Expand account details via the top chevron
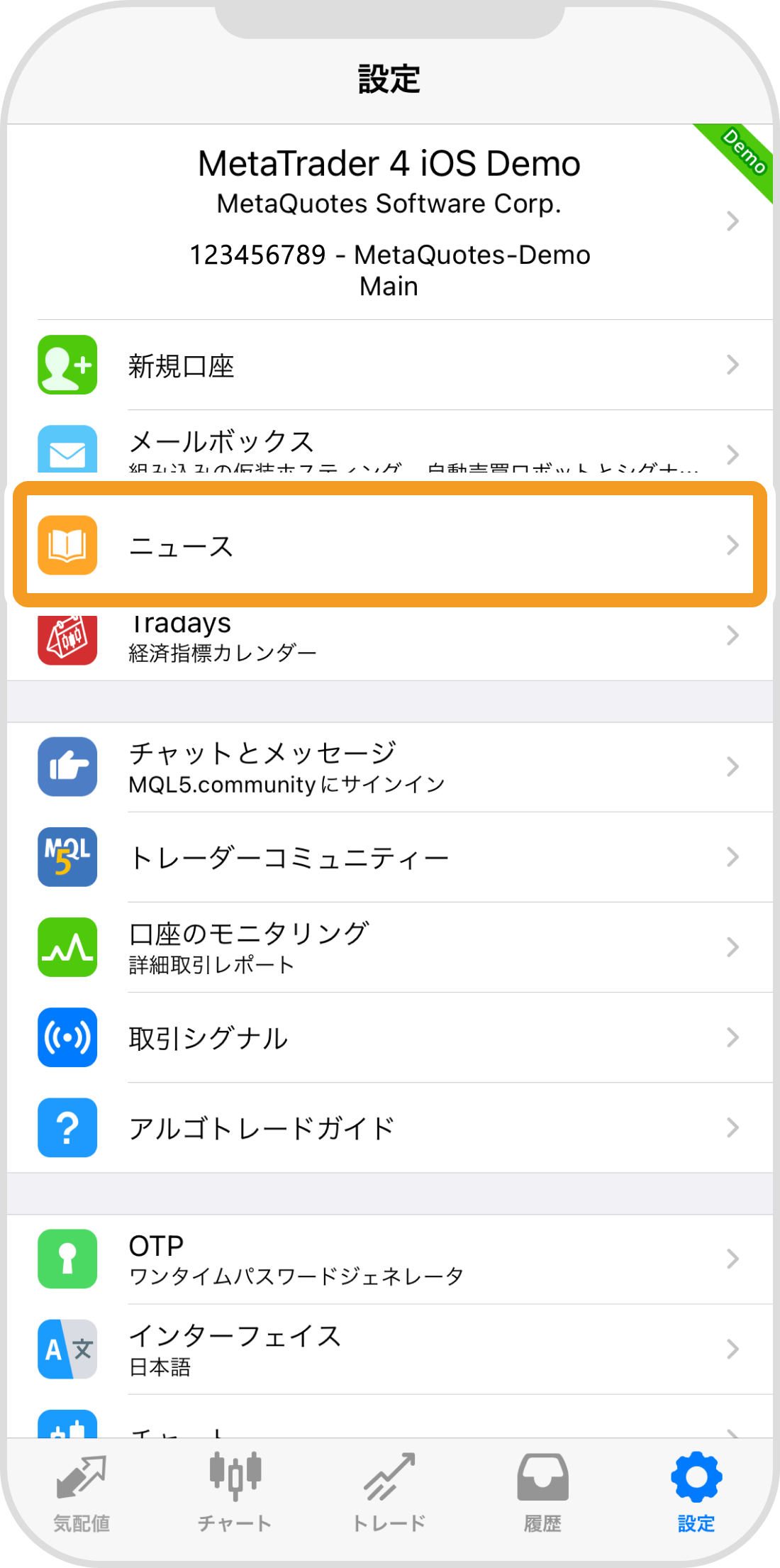780x1568 pixels. (734, 221)
